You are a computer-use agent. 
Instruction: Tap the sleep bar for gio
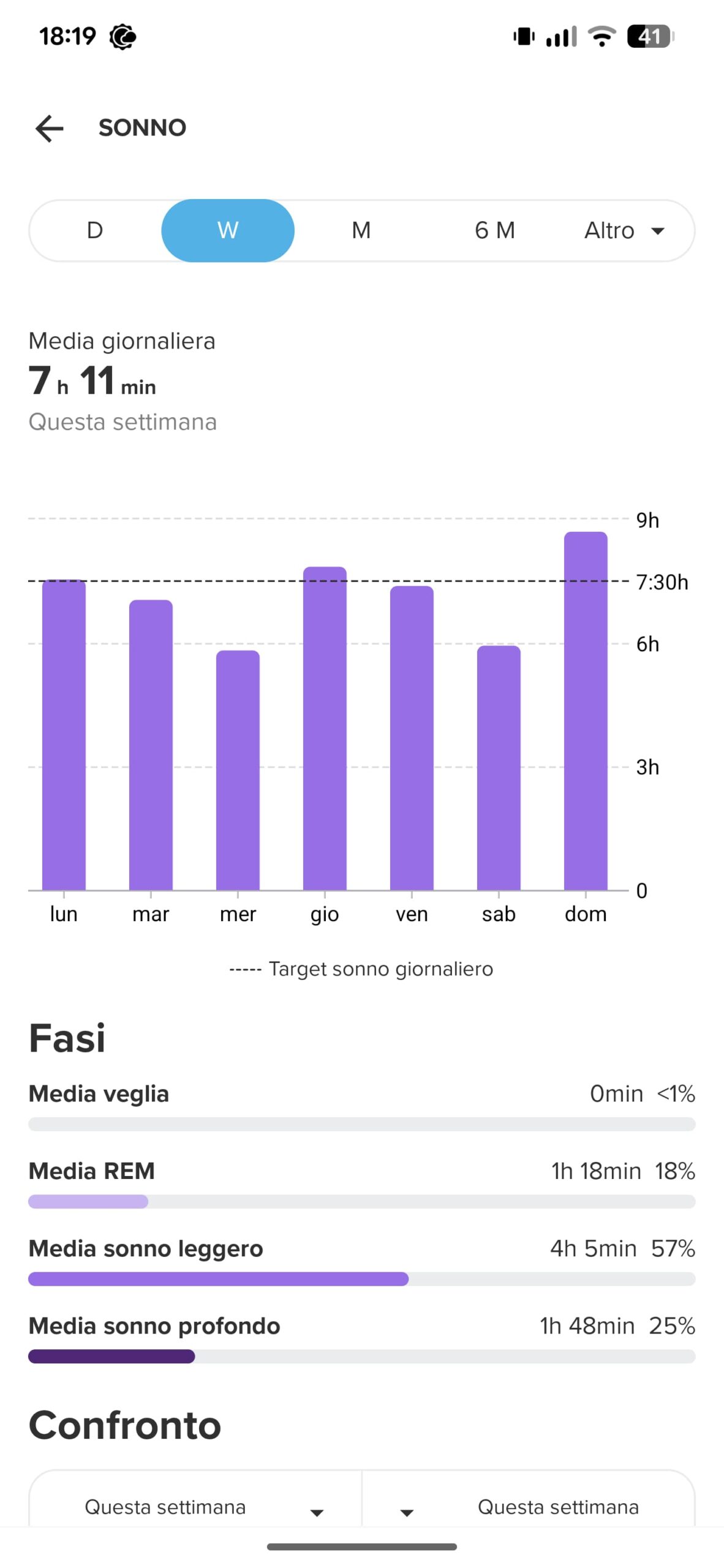click(325, 728)
